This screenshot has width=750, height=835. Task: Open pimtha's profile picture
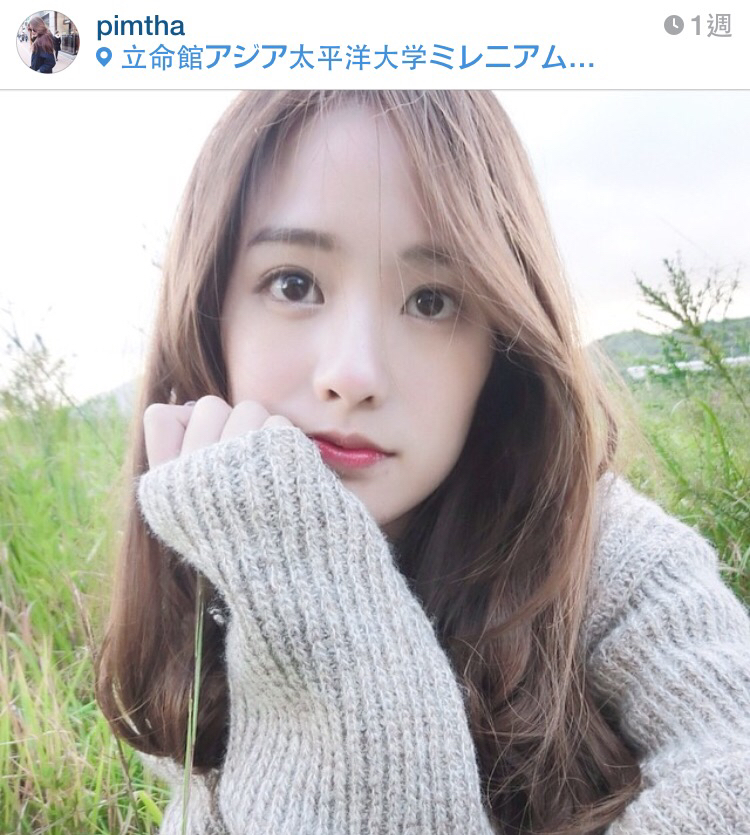(x=47, y=42)
